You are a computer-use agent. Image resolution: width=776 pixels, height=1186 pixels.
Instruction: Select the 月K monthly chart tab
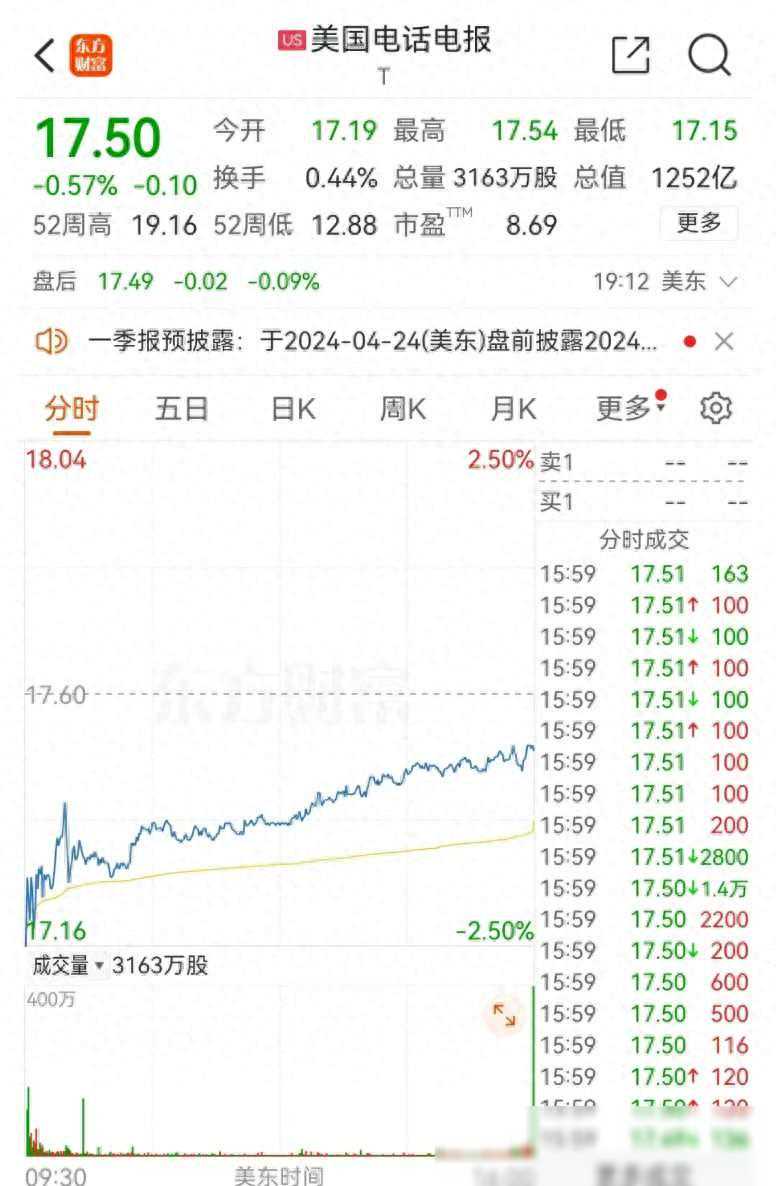513,408
